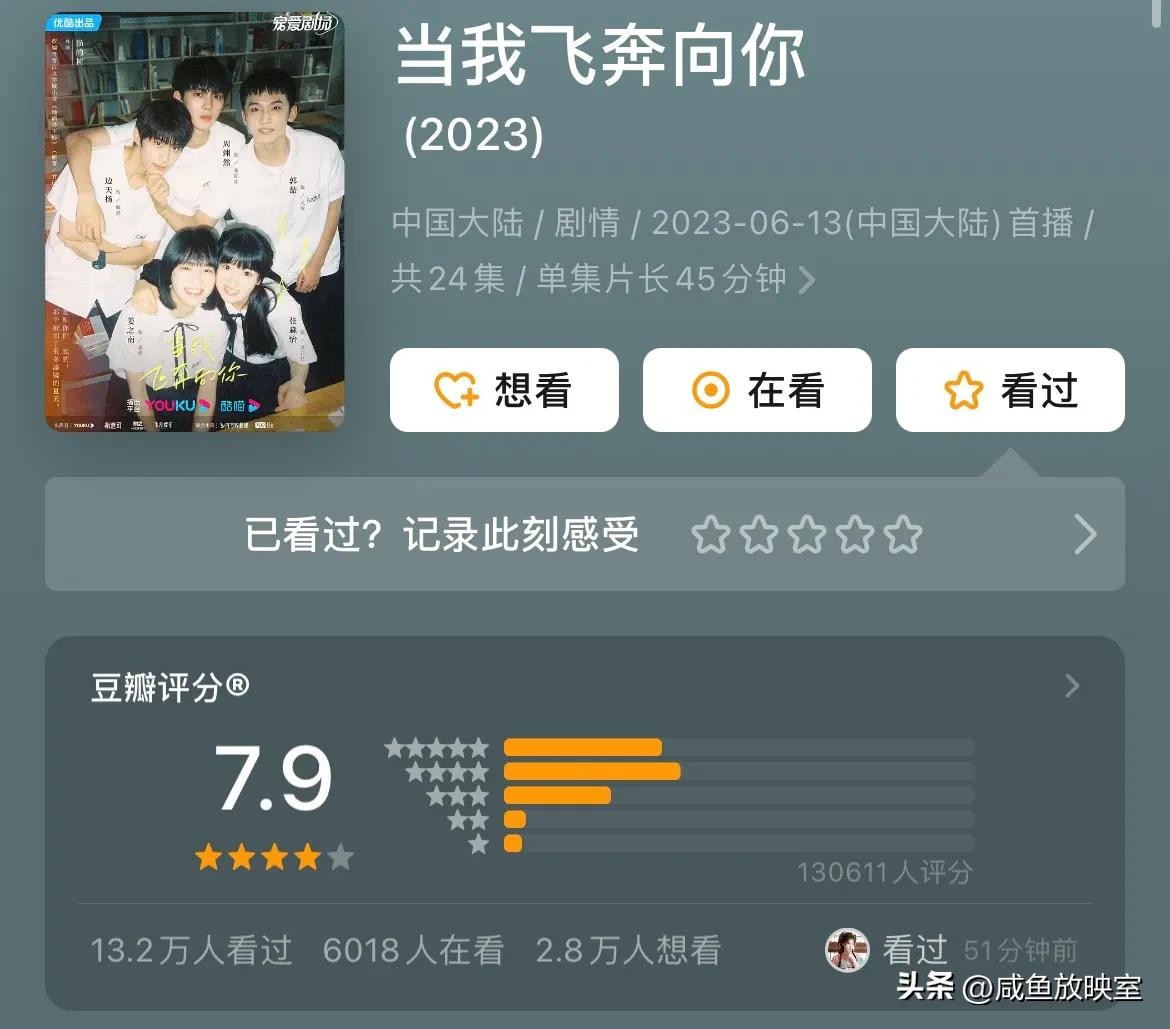Open the show's poster image
The image size is (1170, 1029).
[194, 222]
